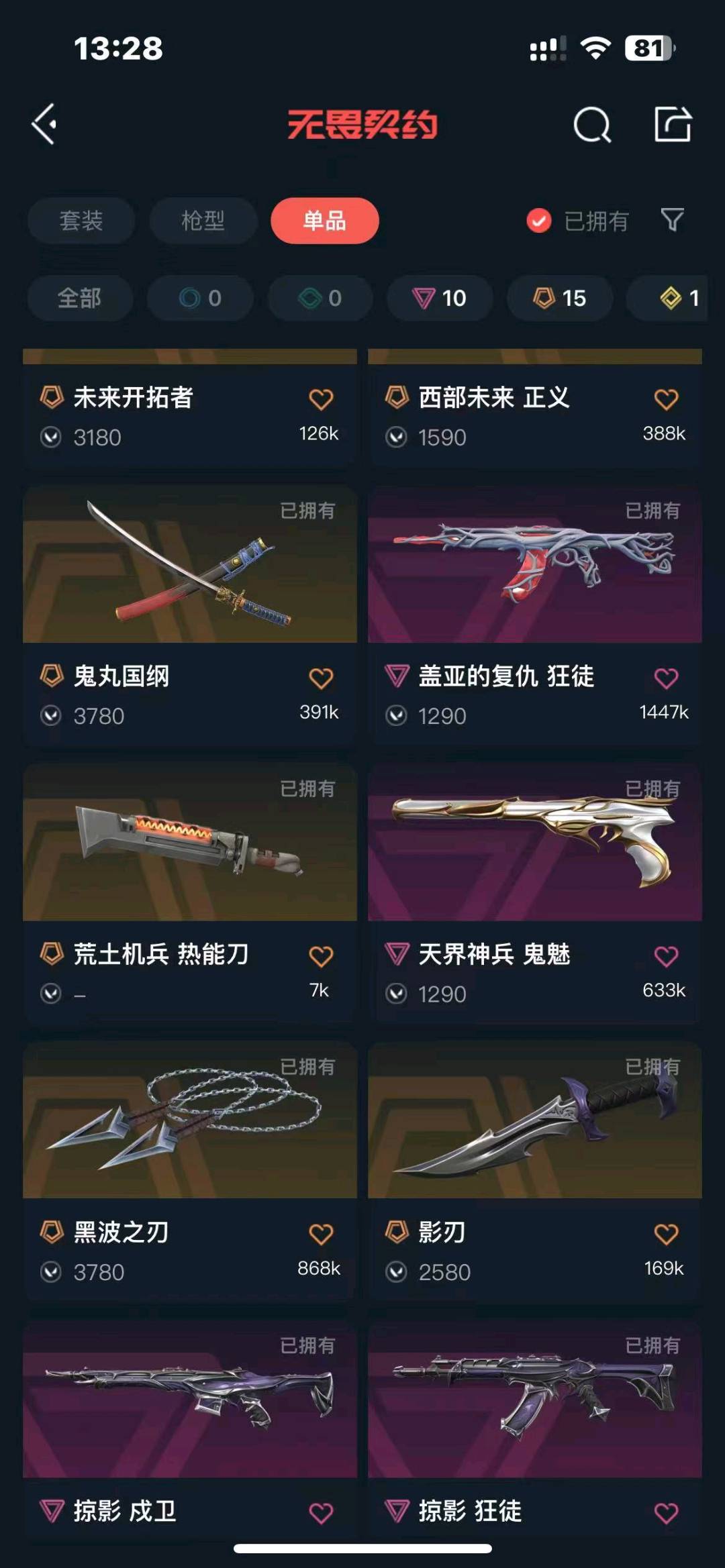
Task: Favorite 西部未来 正义 via heart icon
Action: (x=666, y=399)
